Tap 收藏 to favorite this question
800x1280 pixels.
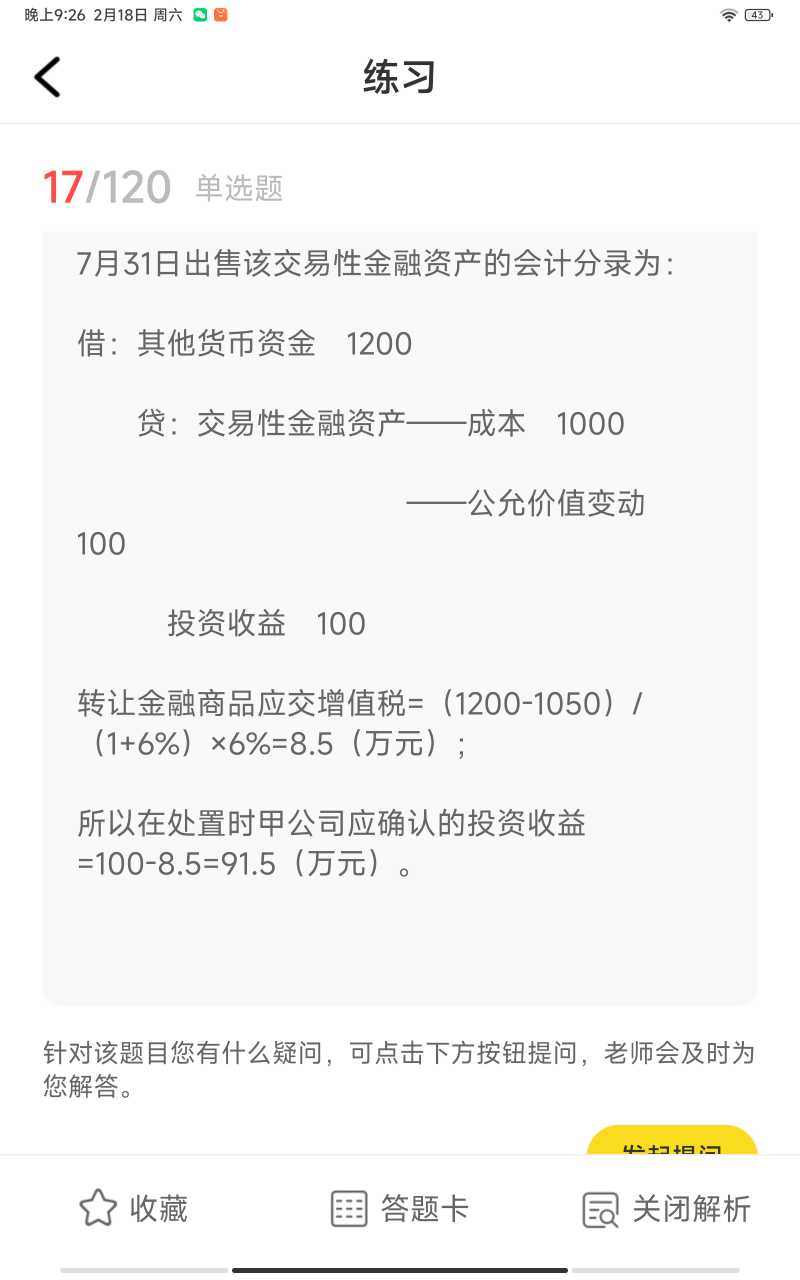pyautogui.click(x=133, y=1208)
